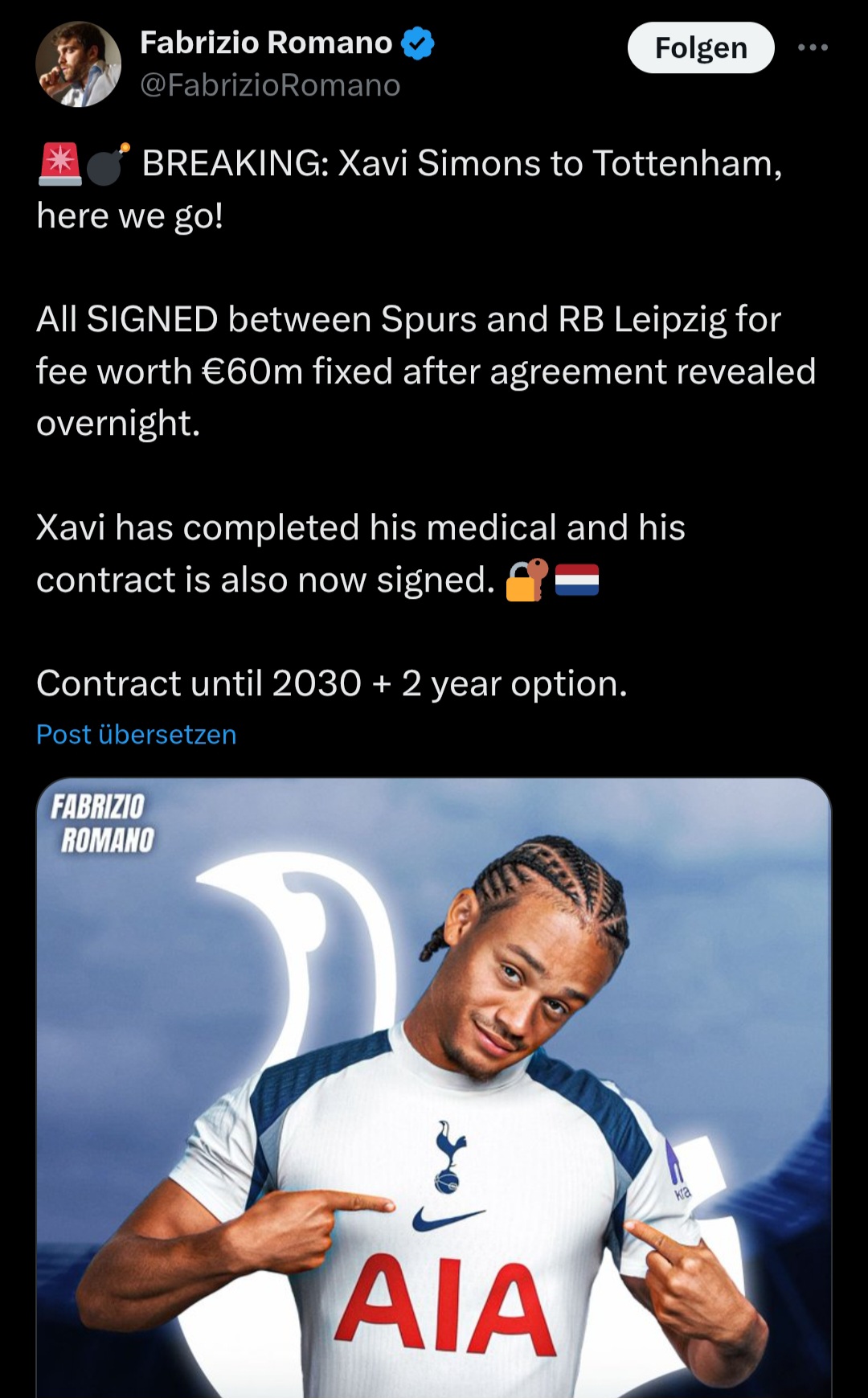Image resolution: width=868 pixels, height=1398 pixels.
Task: Open Fabrizio Romano's profile picture
Action: [x=78, y=64]
